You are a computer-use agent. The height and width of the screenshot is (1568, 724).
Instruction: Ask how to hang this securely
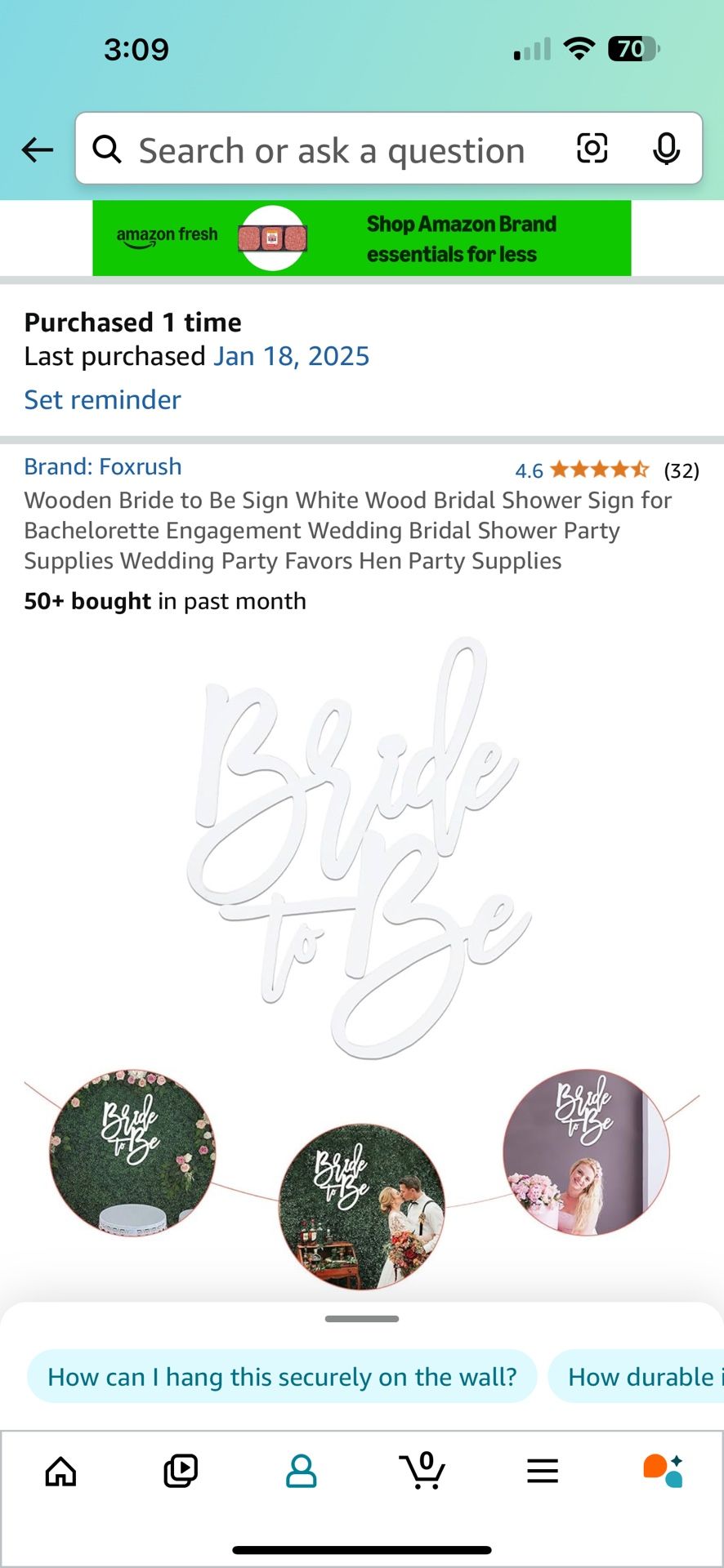coord(282,1376)
